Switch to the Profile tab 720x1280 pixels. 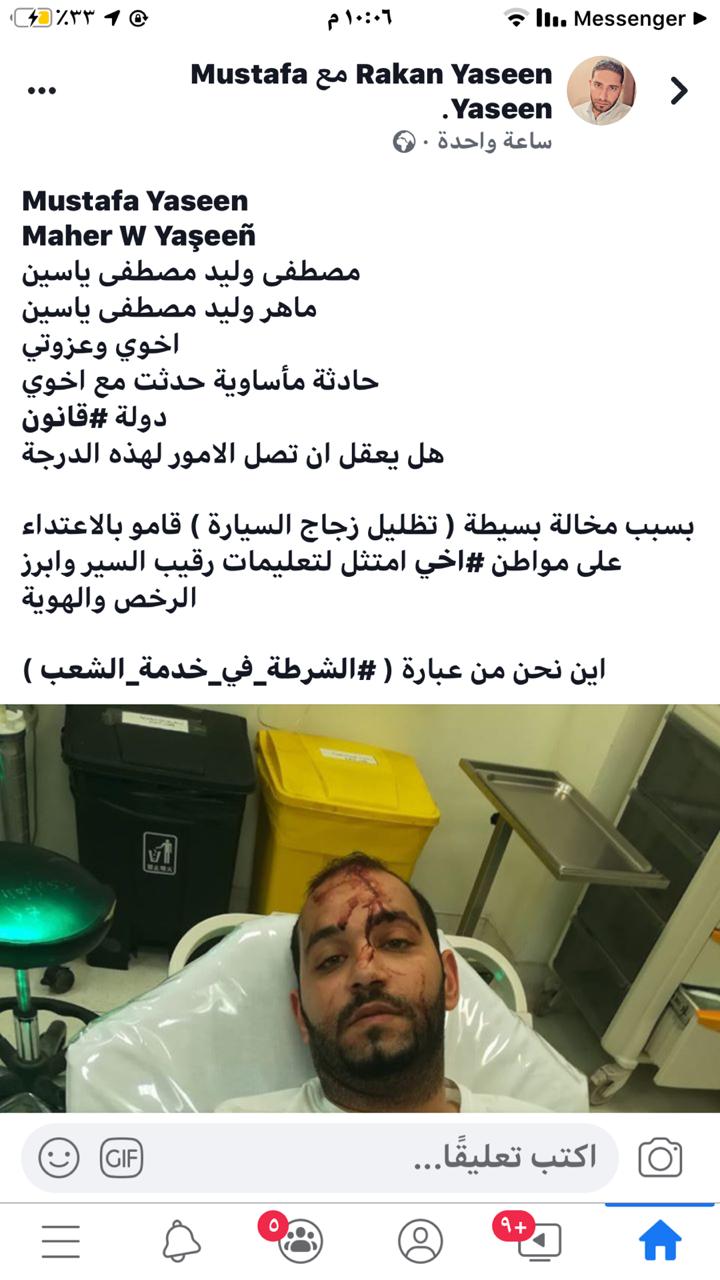(x=420, y=1242)
